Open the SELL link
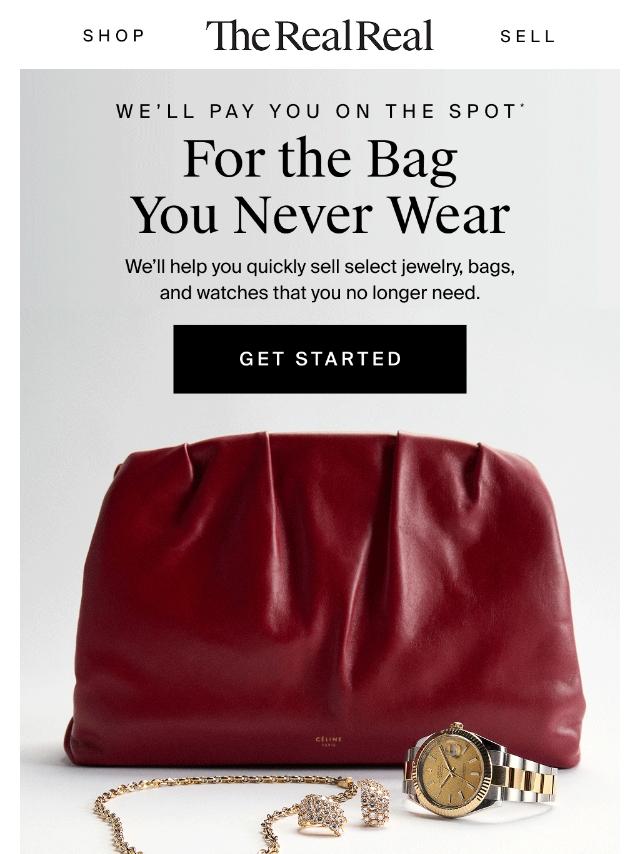This screenshot has width=640, height=854. tap(527, 36)
